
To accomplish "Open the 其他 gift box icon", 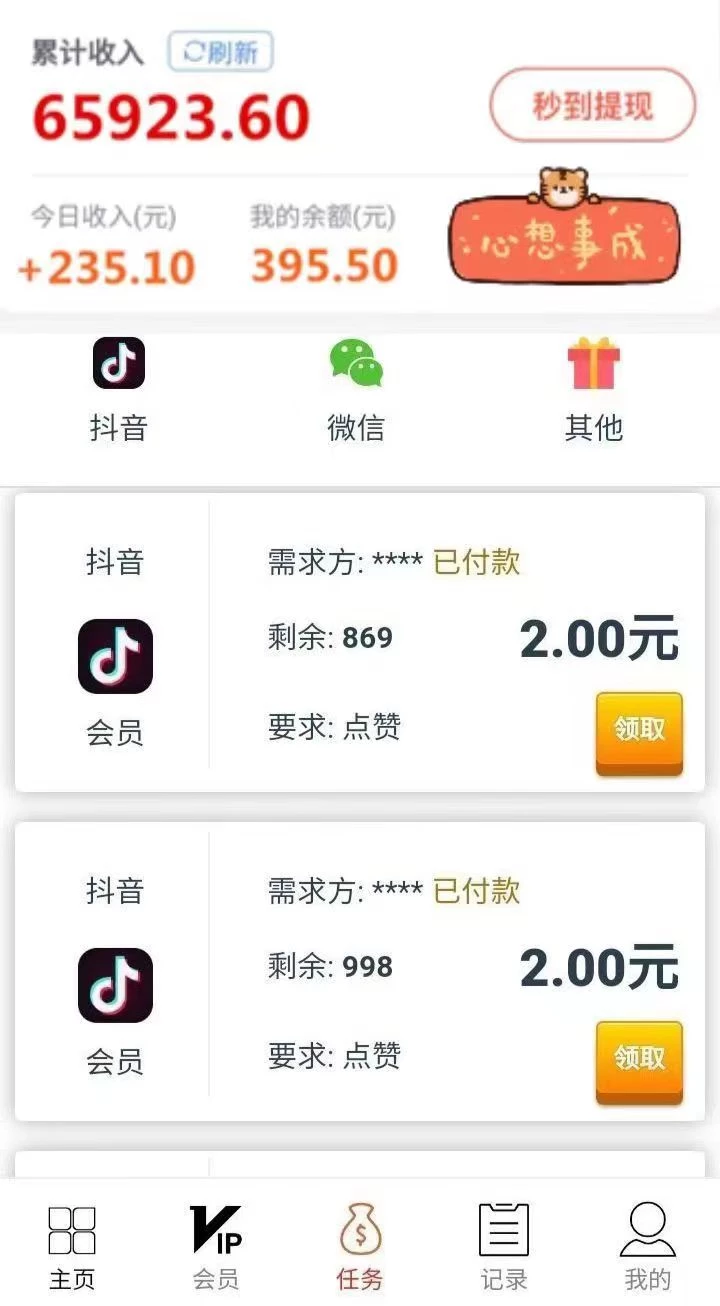I will [x=594, y=363].
